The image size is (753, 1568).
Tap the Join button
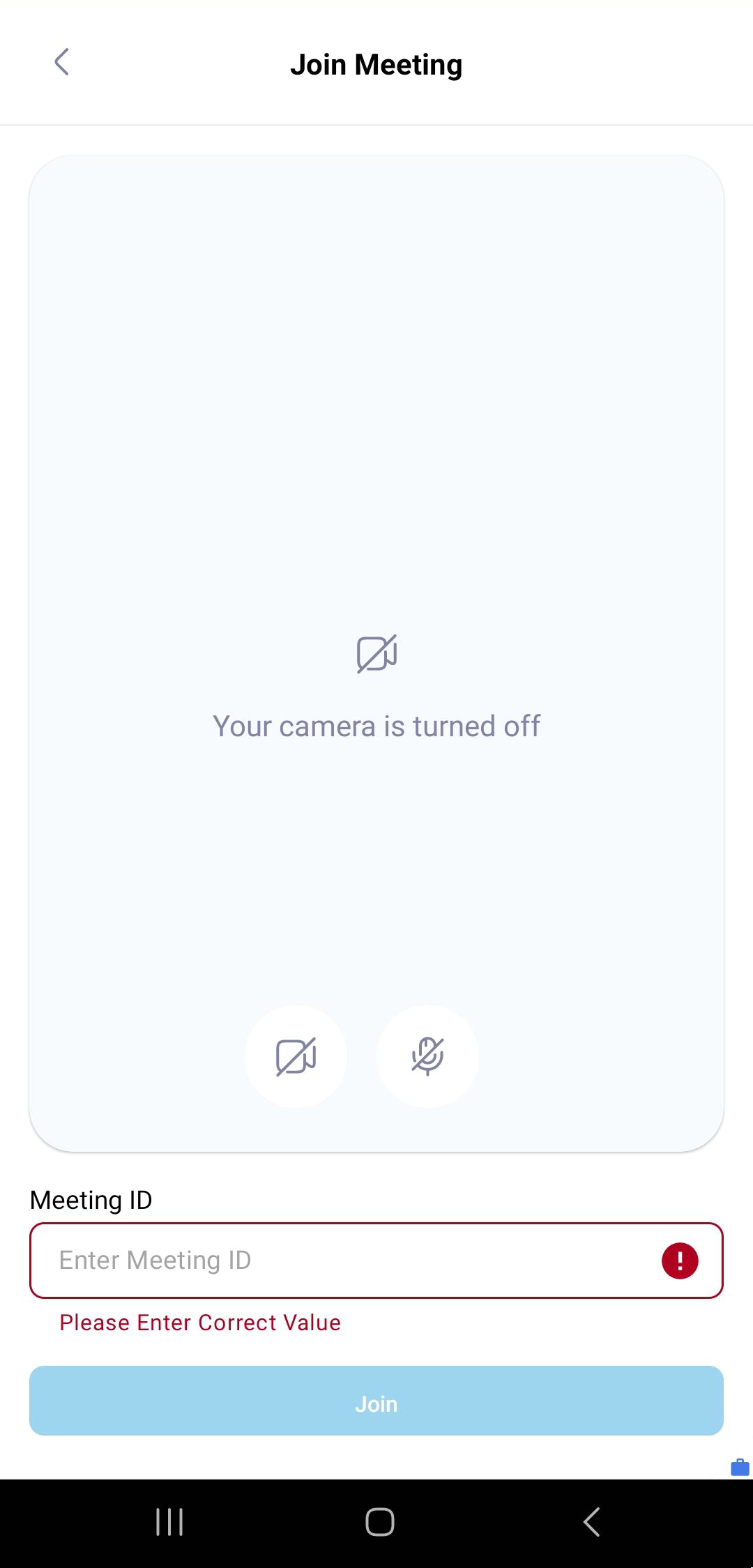[x=376, y=1400]
